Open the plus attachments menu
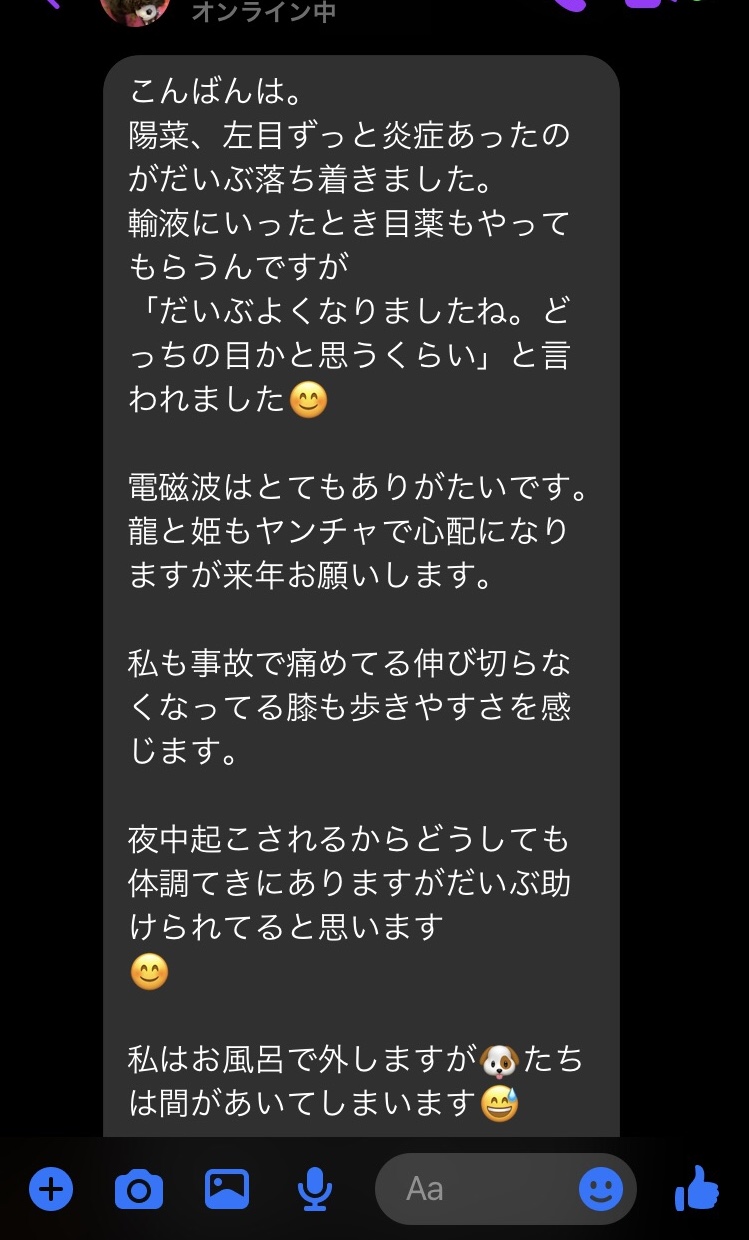 pos(51,1190)
